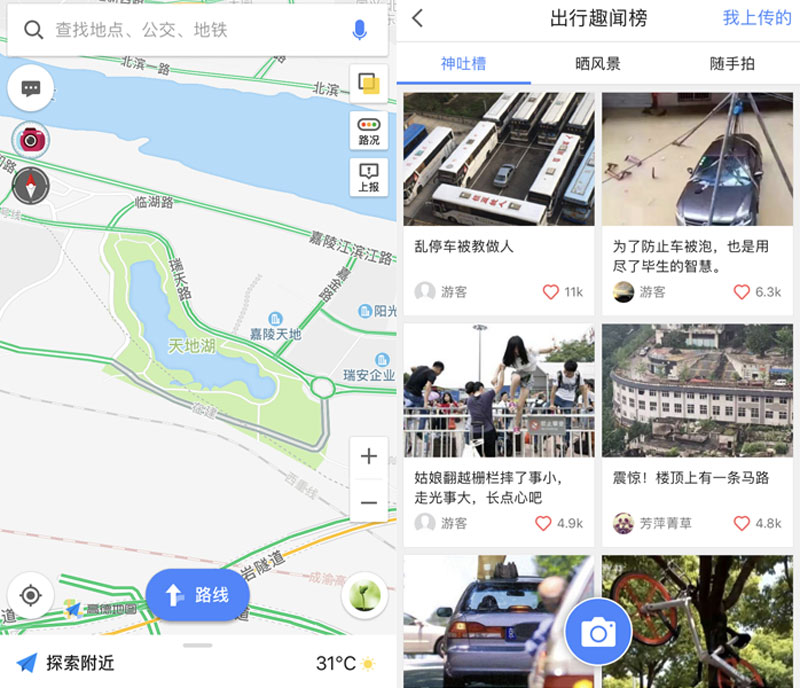Switch to the 晒风景 tab

598,64
